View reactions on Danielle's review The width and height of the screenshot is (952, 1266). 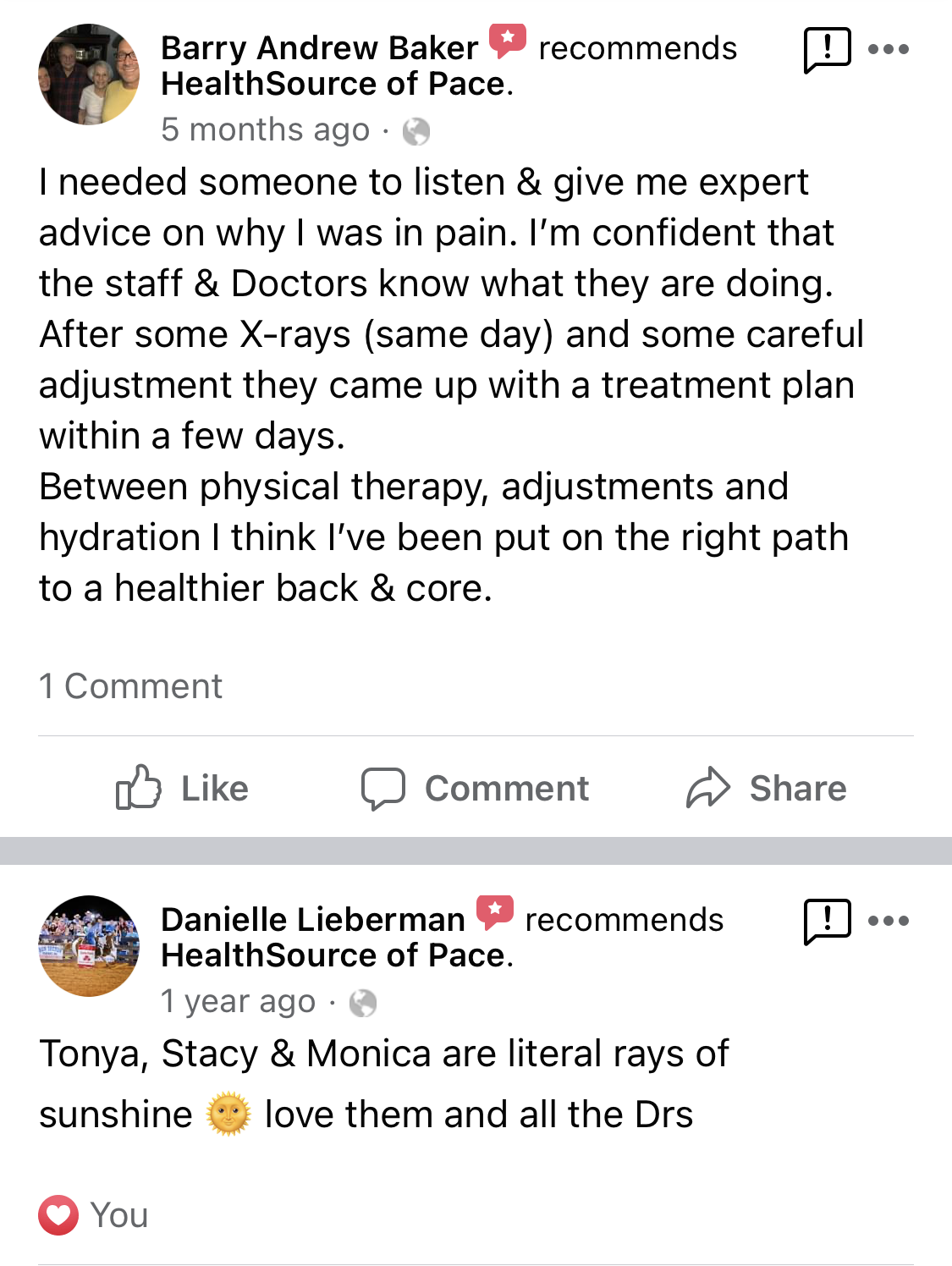pos(93,1215)
